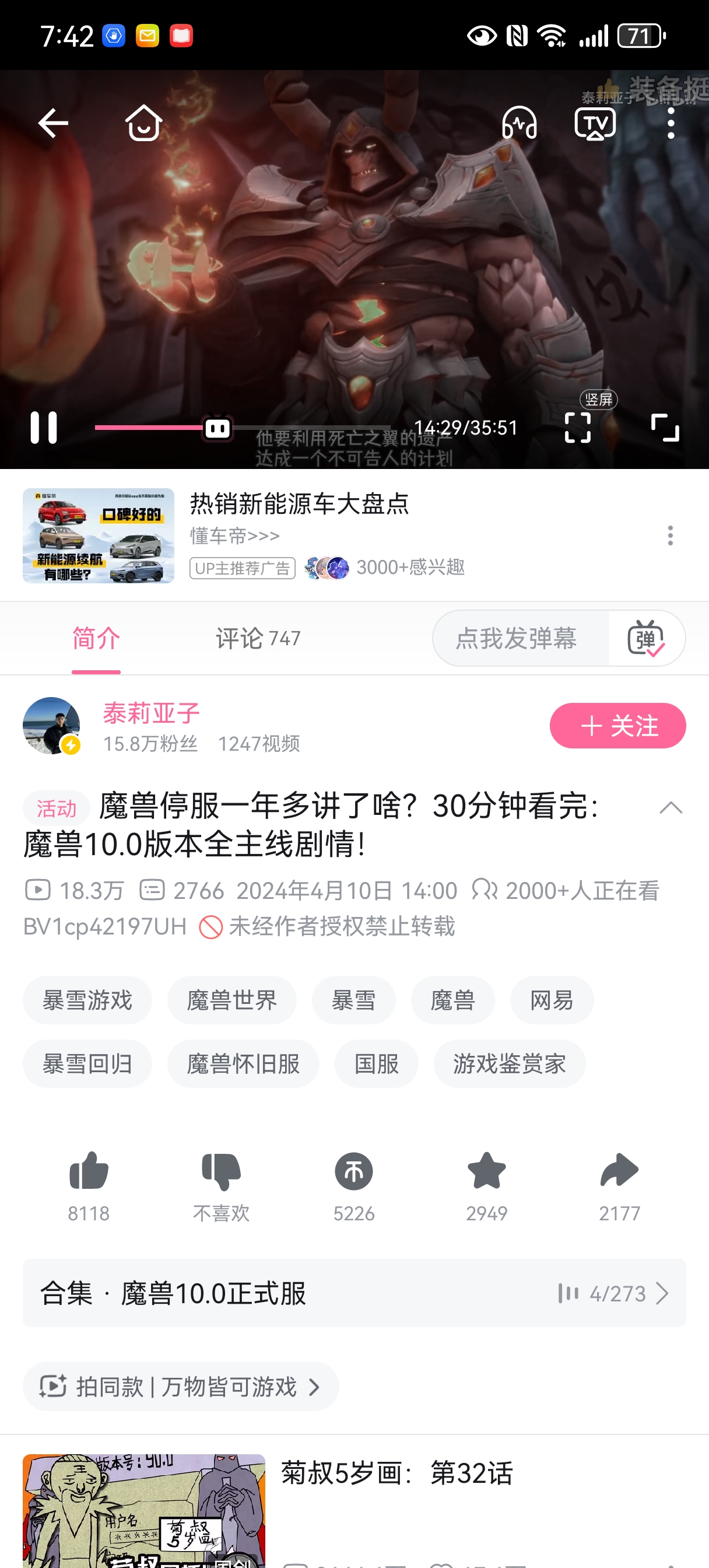This screenshot has width=709, height=1568.
Task: Toggle the danmaku display switch
Action: 645,639
